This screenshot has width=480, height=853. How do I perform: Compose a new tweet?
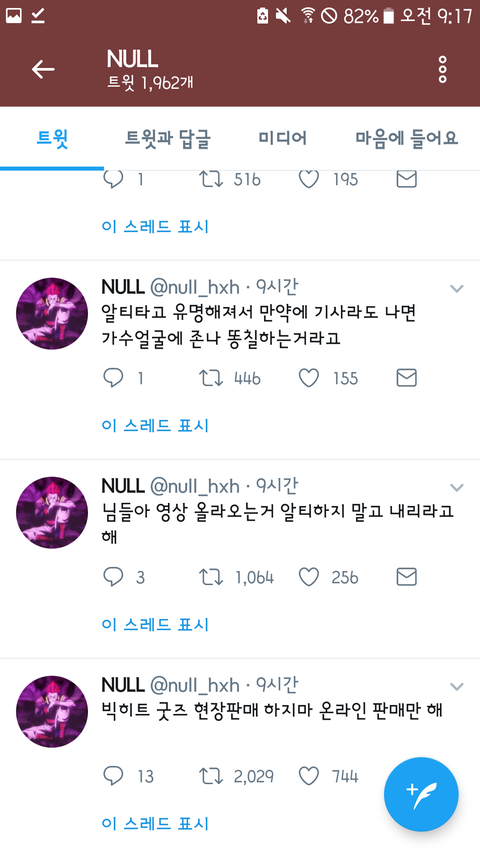[421, 794]
